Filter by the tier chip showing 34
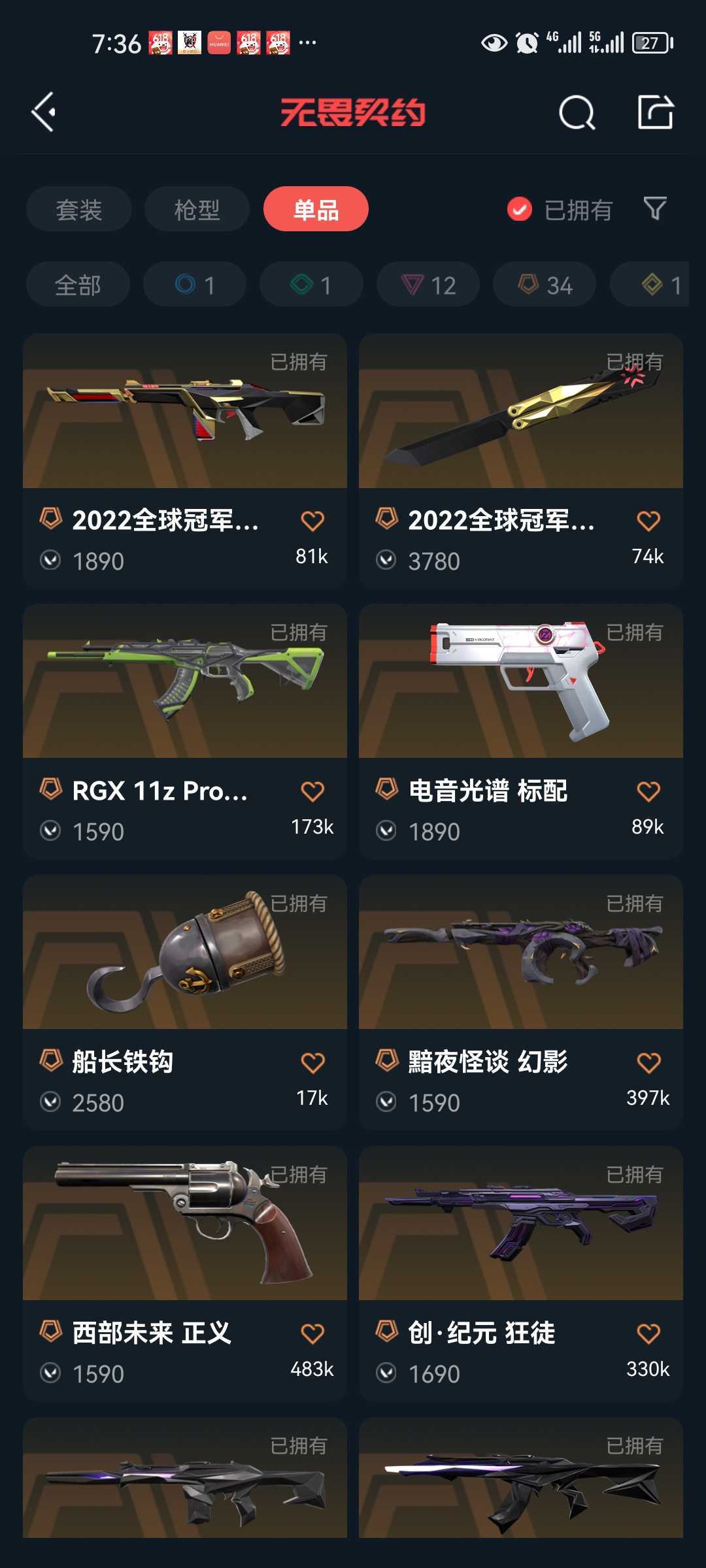Screen dimensions: 706x1568 click(x=545, y=285)
